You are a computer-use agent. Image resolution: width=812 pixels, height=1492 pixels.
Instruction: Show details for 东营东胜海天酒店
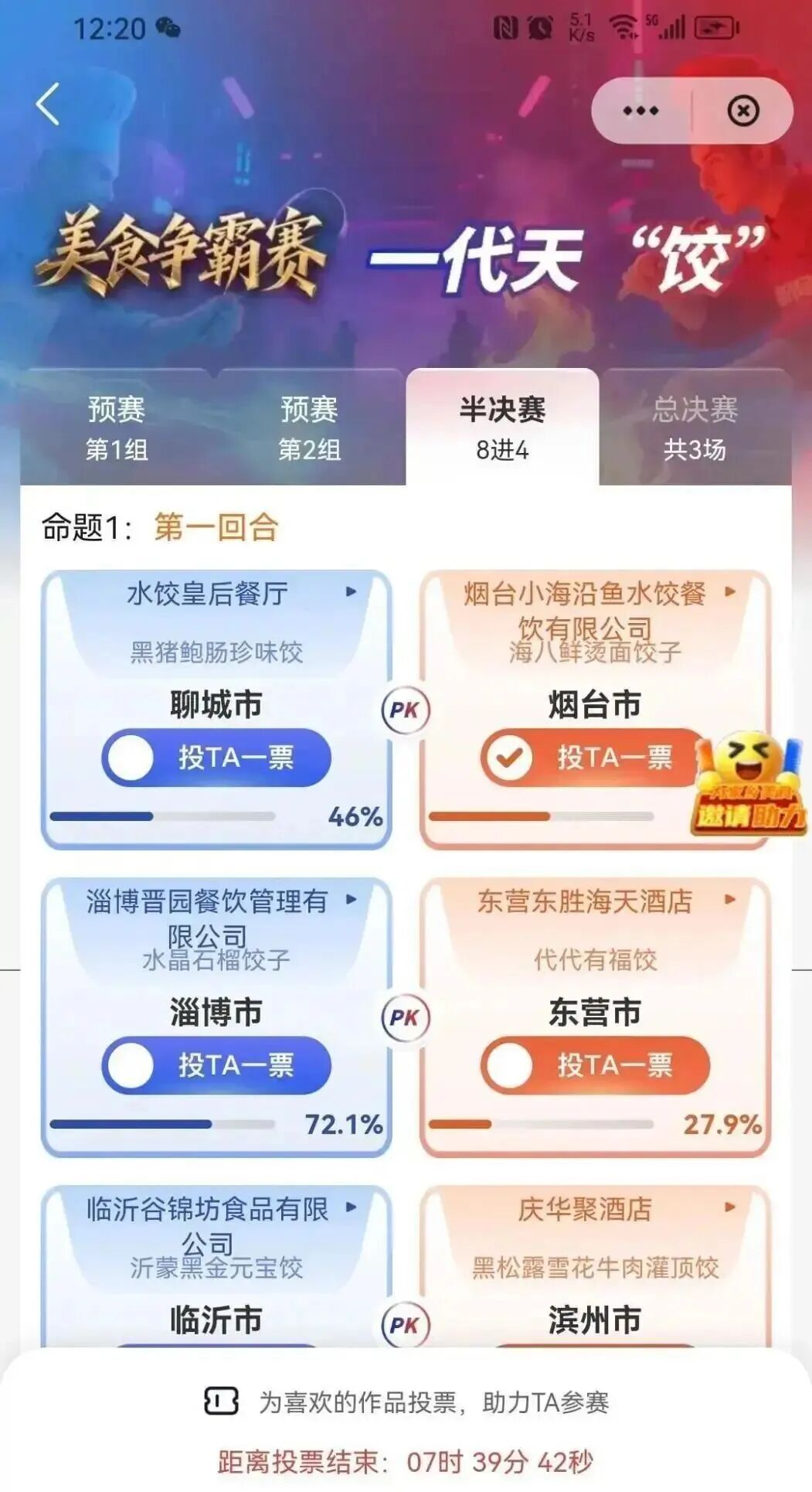[x=729, y=900]
